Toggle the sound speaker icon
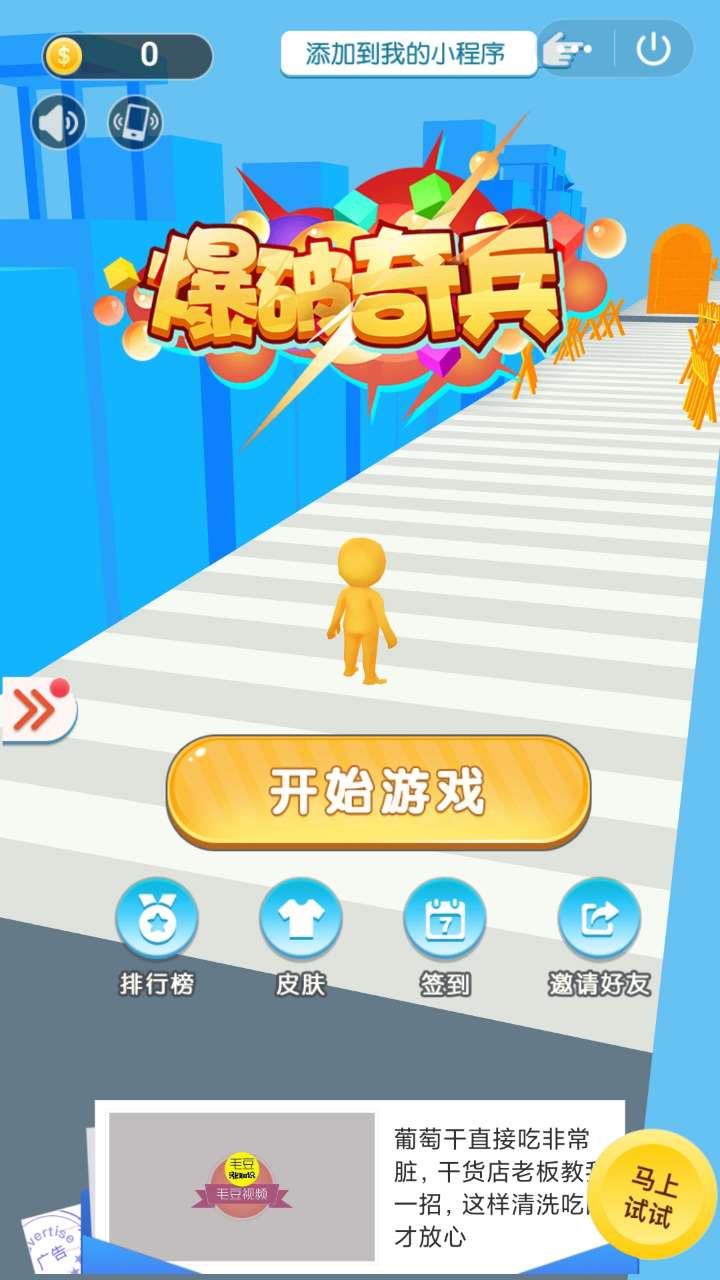This screenshot has height=1280, width=720. pos(58,123)
